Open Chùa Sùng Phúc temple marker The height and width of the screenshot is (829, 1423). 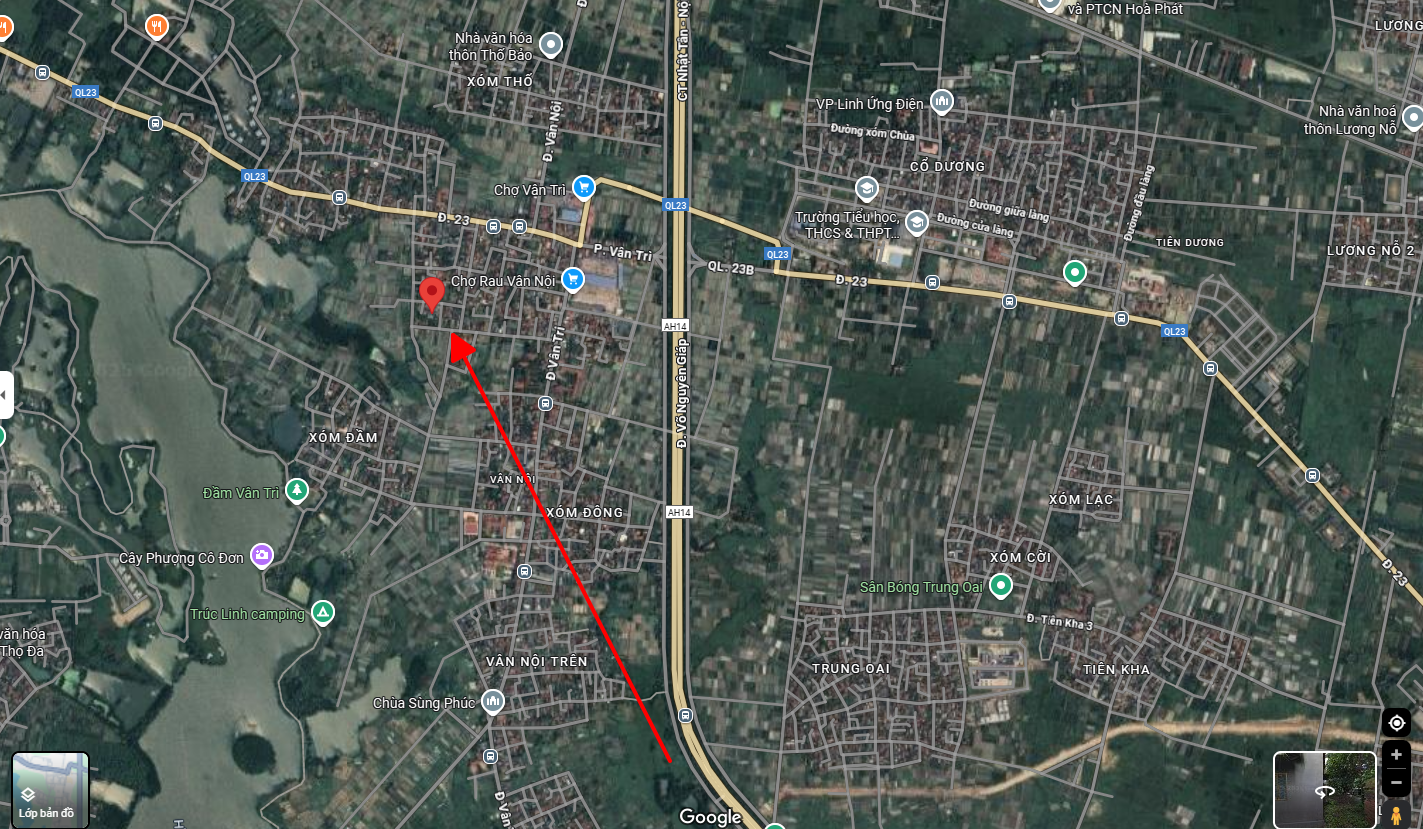tap(492, 702)
